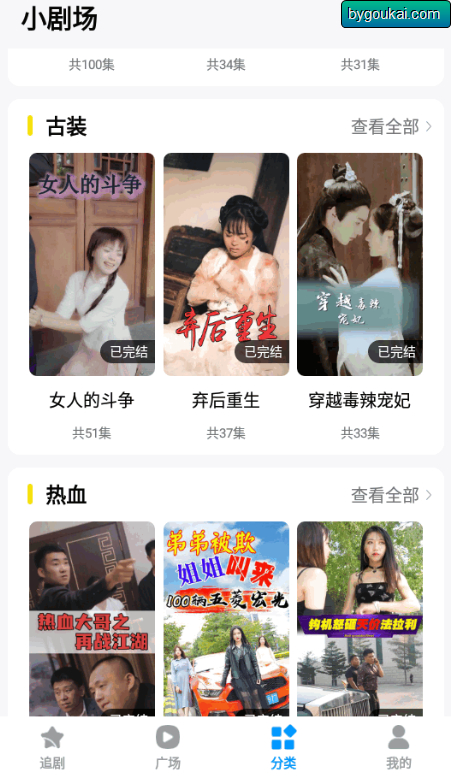This screenshot has width=451, height=776.
Task: Open the drama 弃后重生
Action: pos(226,264)
